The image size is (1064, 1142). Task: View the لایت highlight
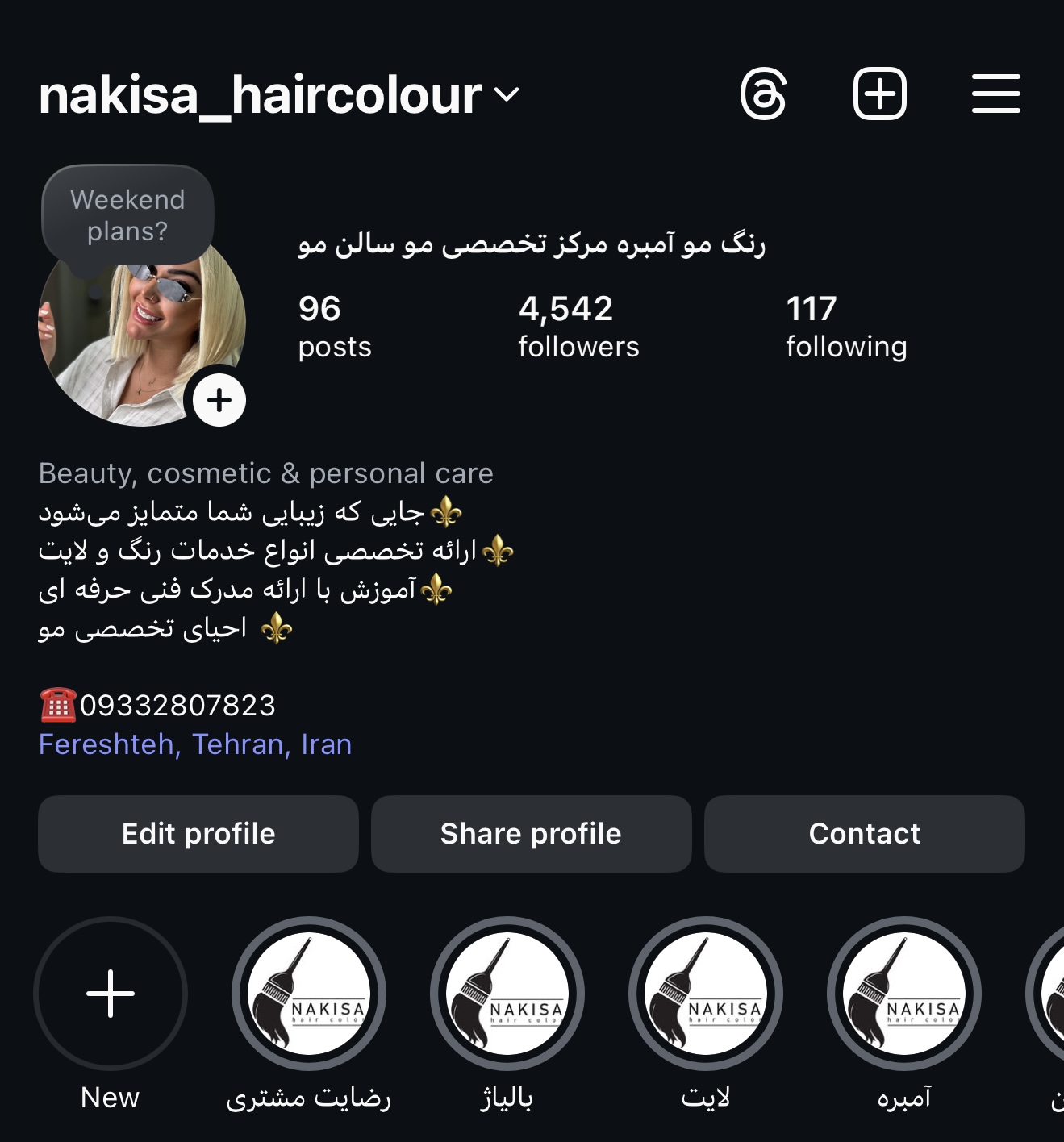tap(706, 994)
